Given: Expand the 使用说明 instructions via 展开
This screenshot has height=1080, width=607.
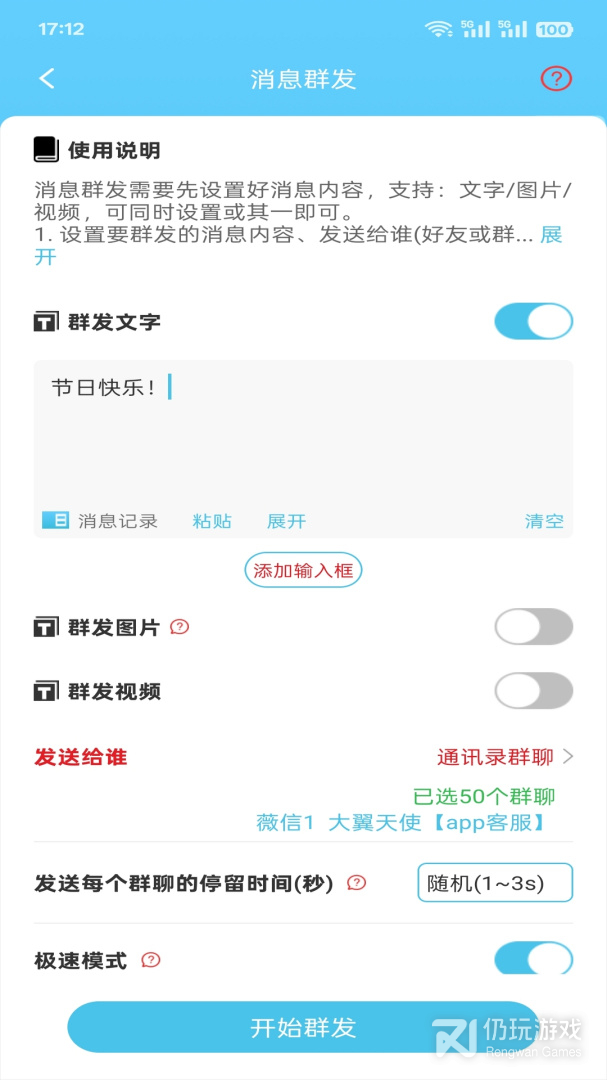Looking at the screenshot, I should pos(550,236).
